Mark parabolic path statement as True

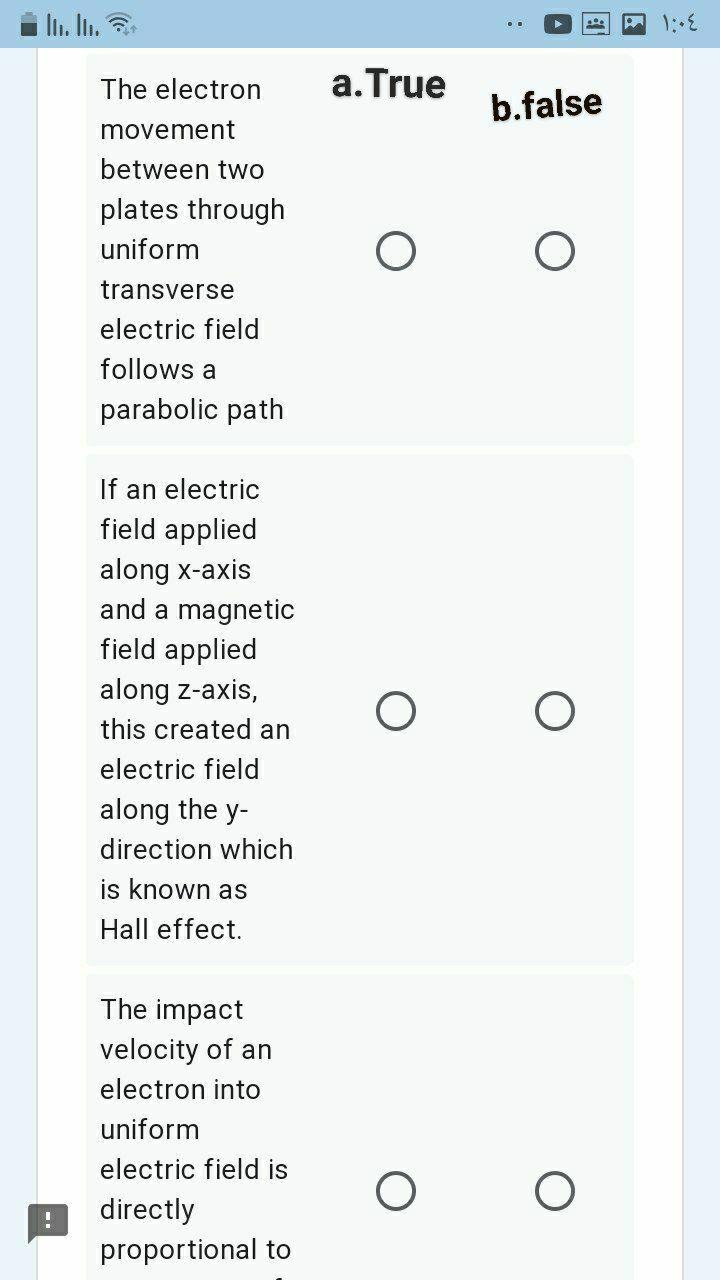click(396, 251)
